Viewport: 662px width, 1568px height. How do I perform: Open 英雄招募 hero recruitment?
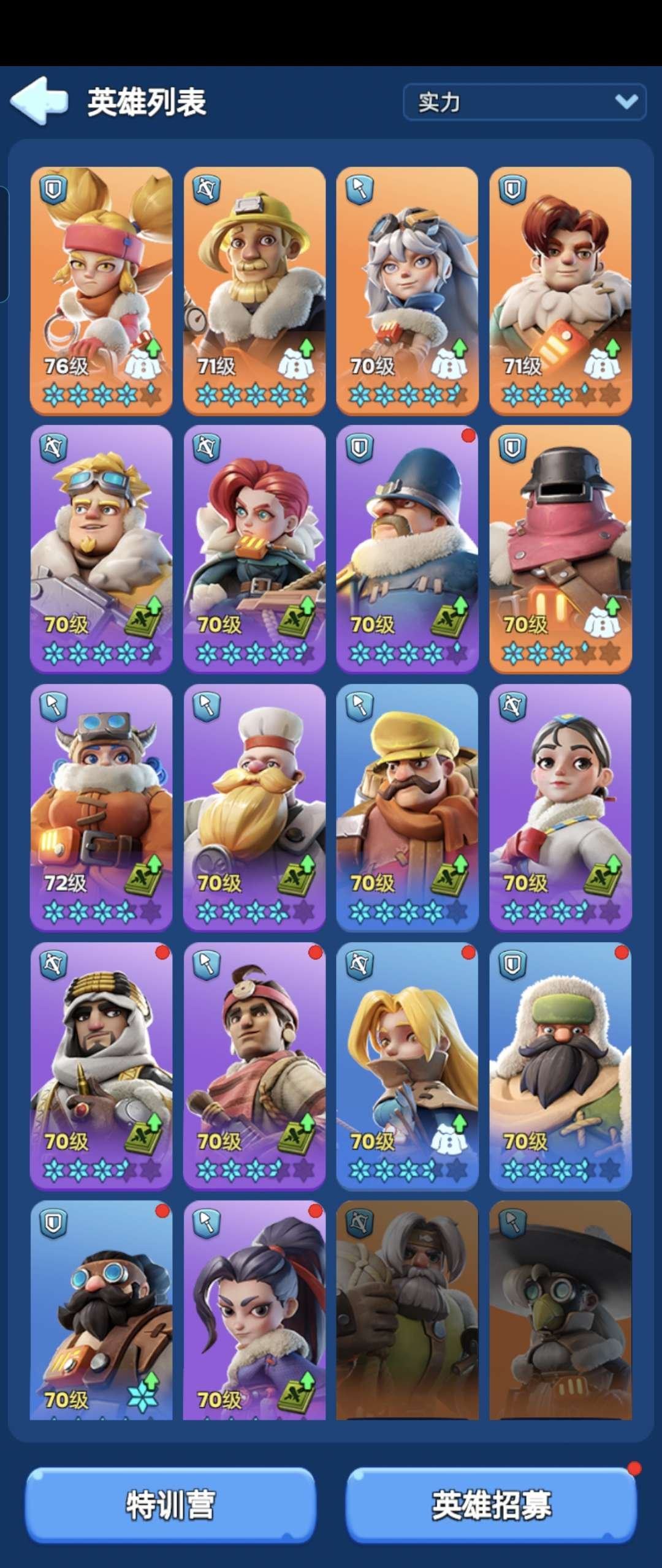(x=492, y=1505)
